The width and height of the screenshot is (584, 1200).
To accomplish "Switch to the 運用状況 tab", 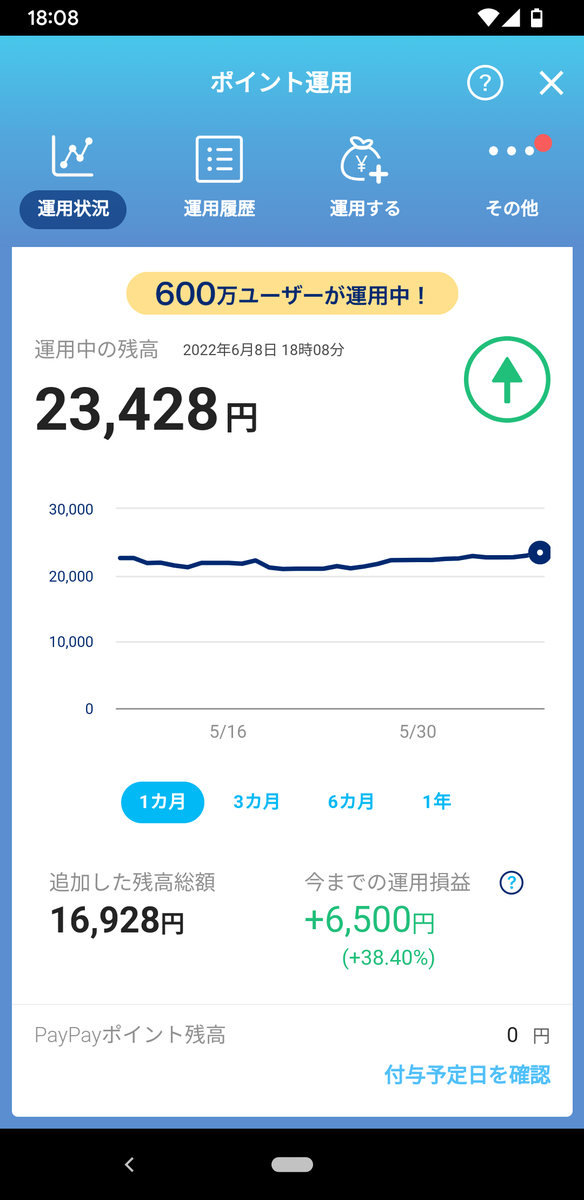I will pos(73,181).
